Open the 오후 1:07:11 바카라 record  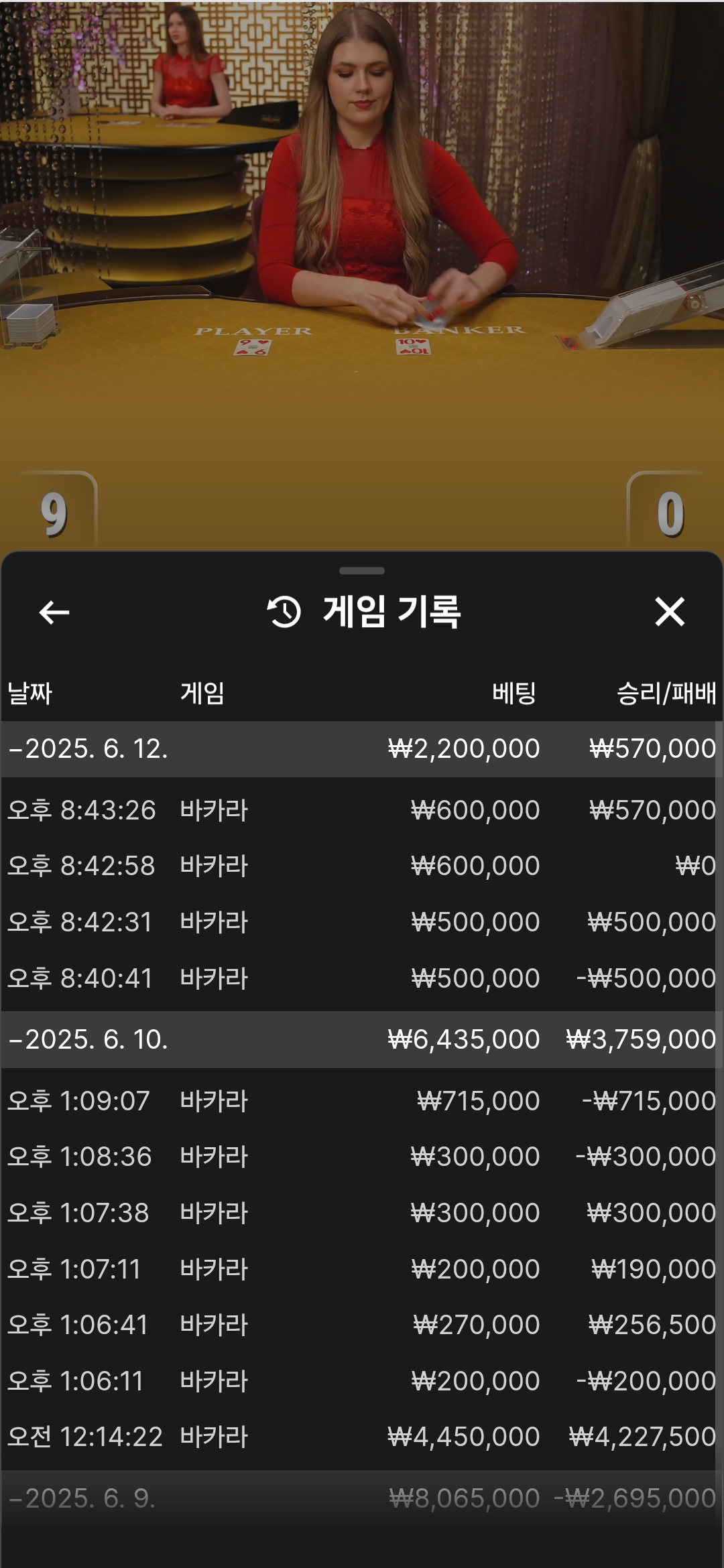tap(362, 1269)
